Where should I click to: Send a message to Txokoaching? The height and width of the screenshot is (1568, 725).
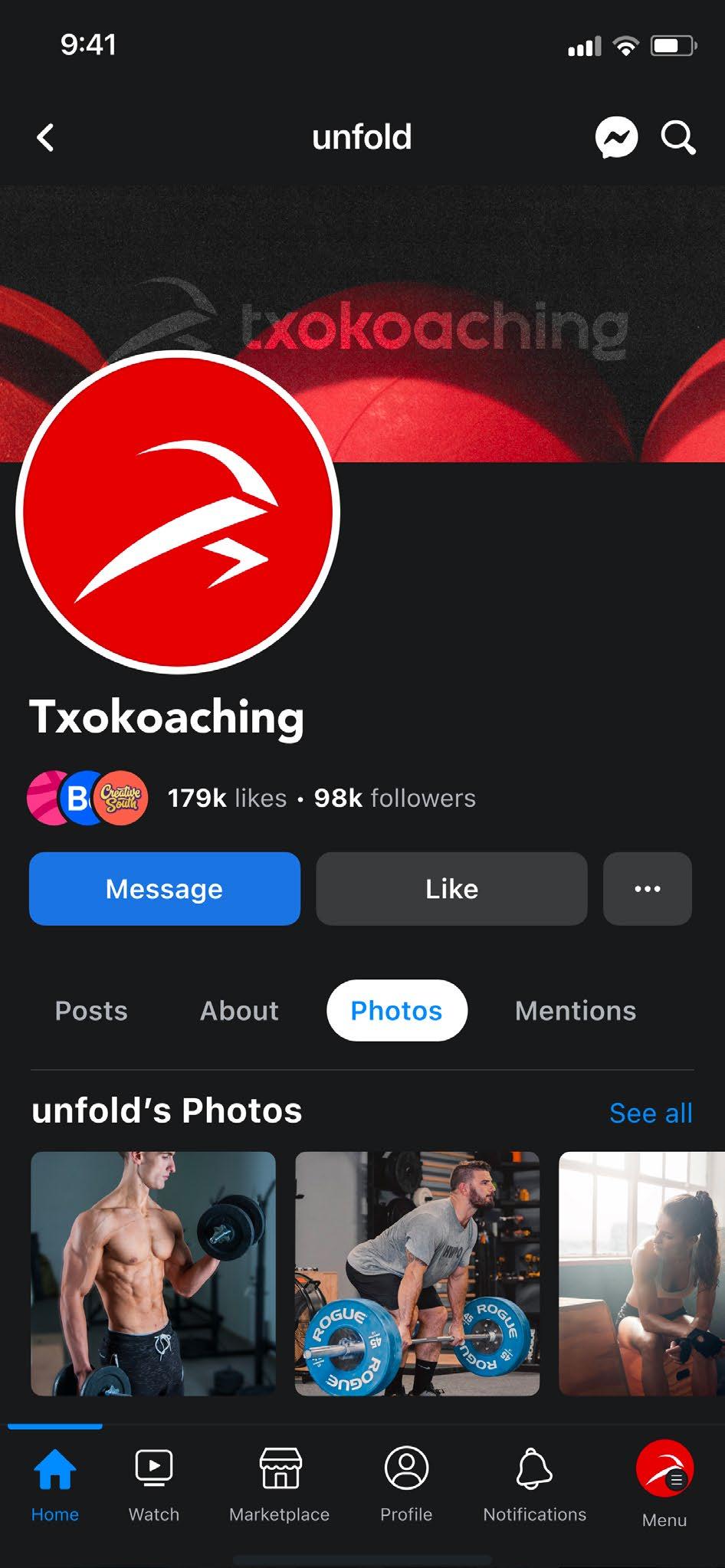point(165,889)
